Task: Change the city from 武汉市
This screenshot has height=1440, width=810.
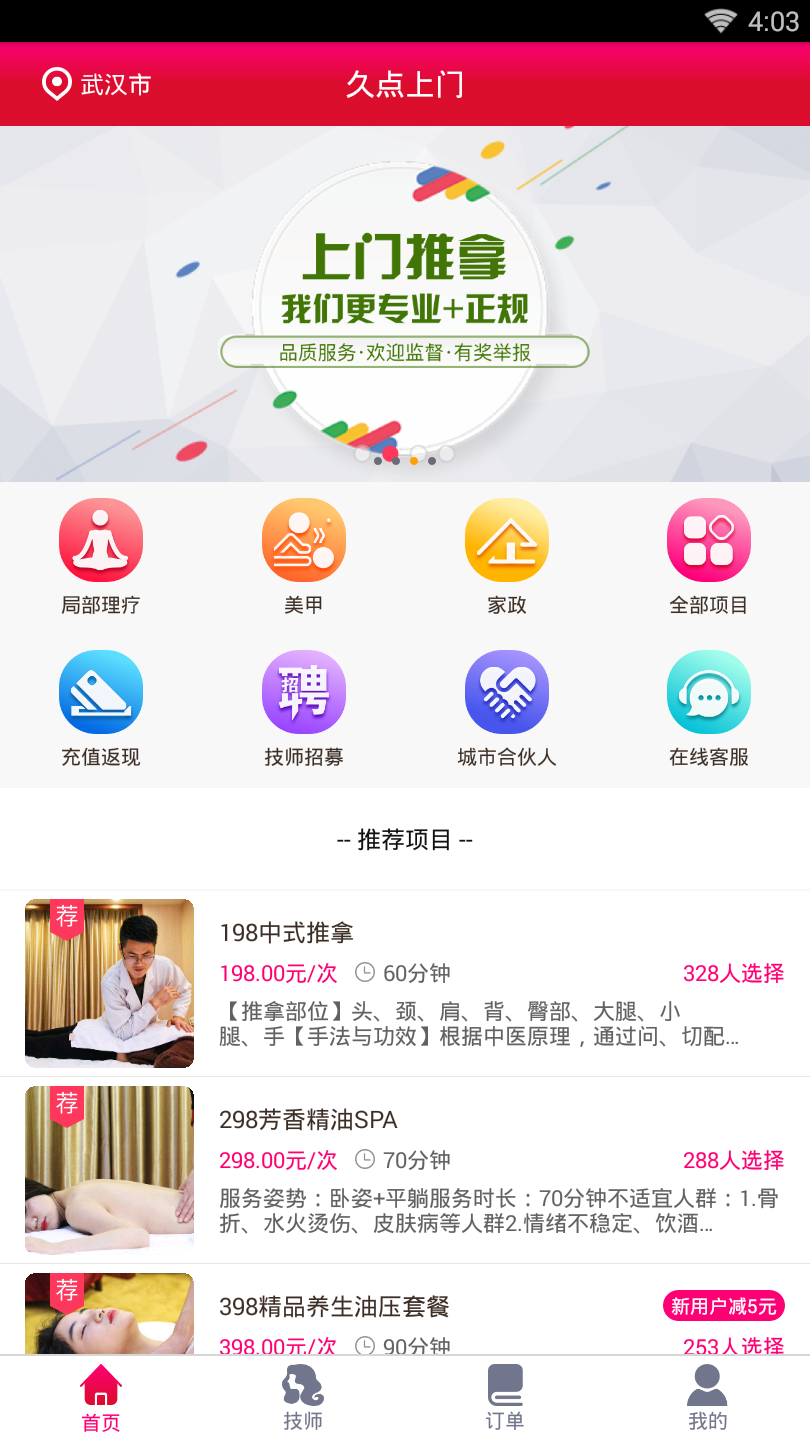Action: coord(97,85)
